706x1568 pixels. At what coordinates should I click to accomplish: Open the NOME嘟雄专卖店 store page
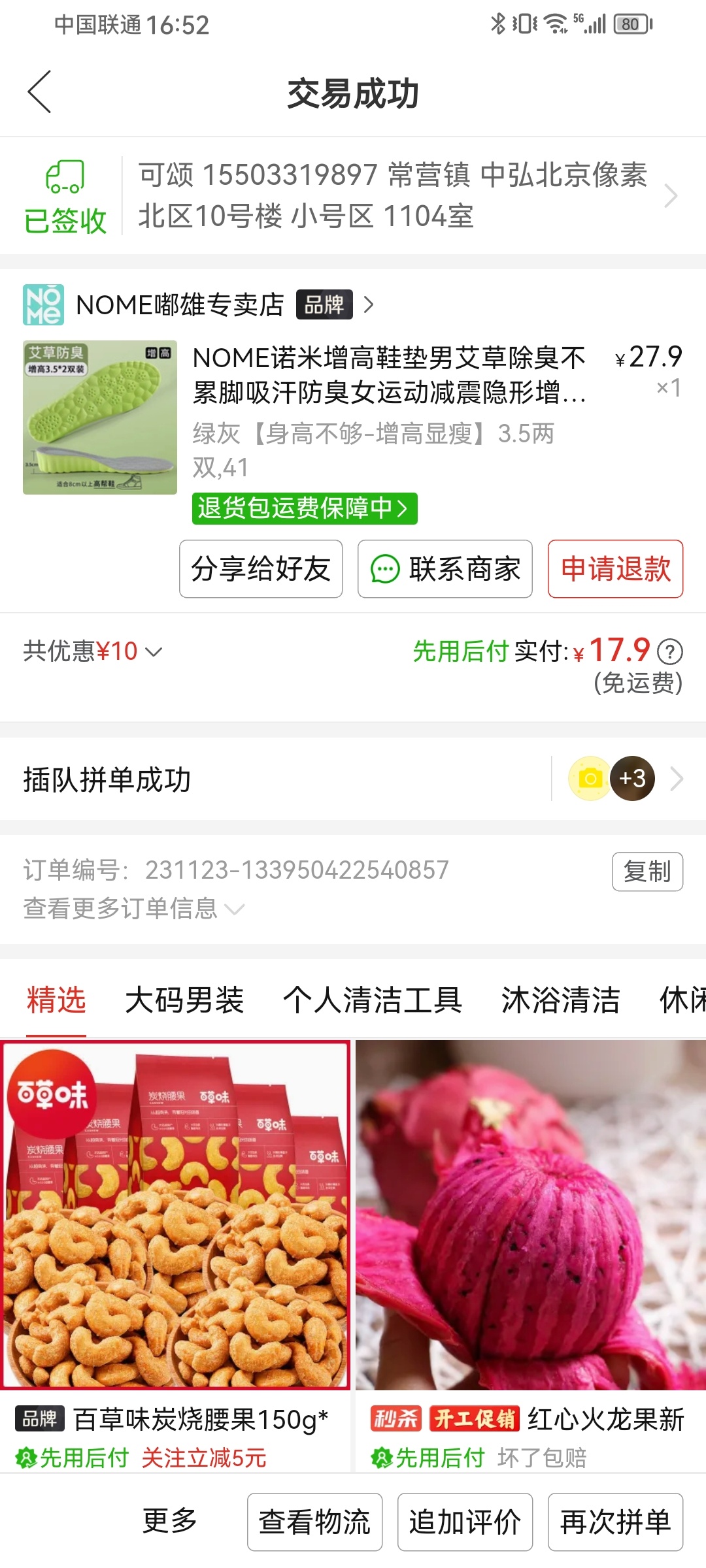[199, 304]
